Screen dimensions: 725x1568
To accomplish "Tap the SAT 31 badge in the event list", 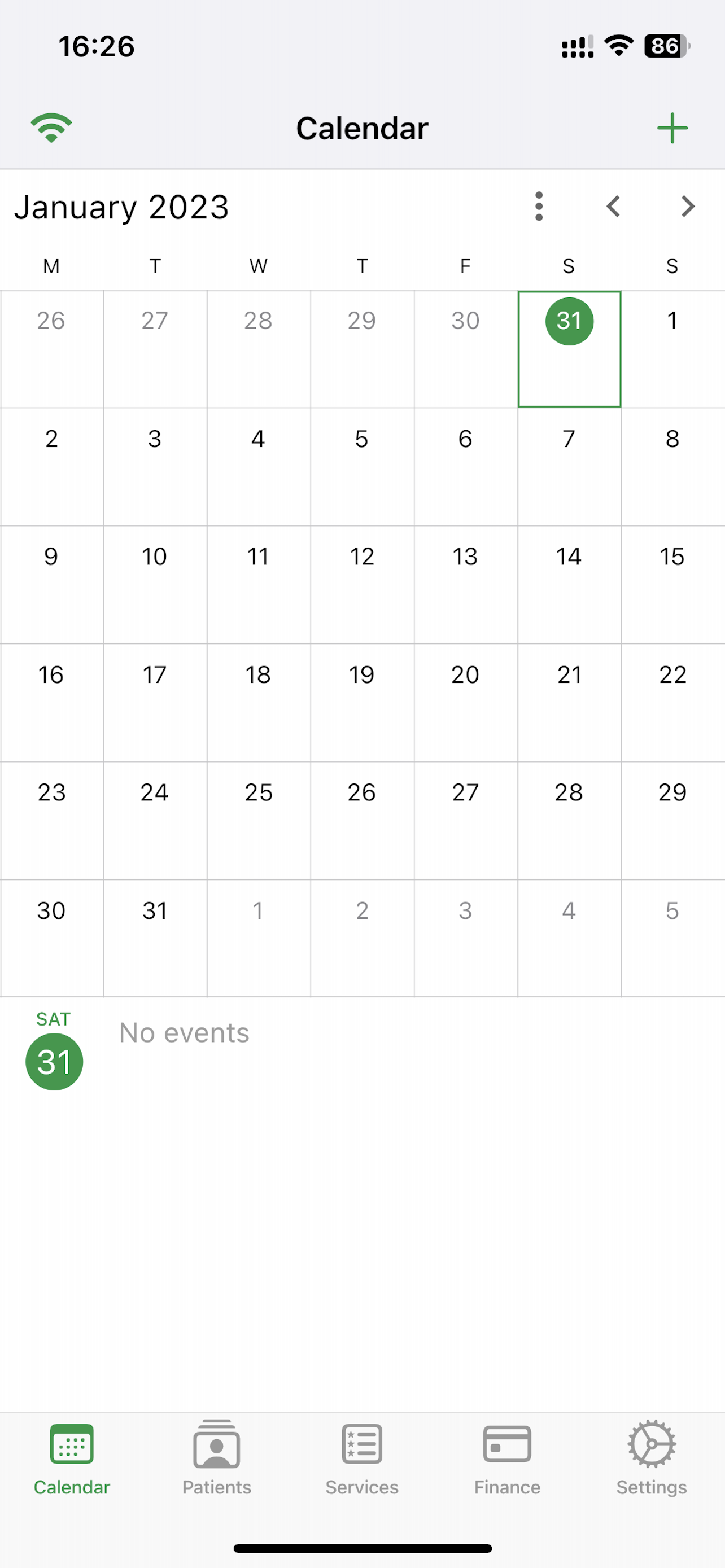I will point(54,1061).
